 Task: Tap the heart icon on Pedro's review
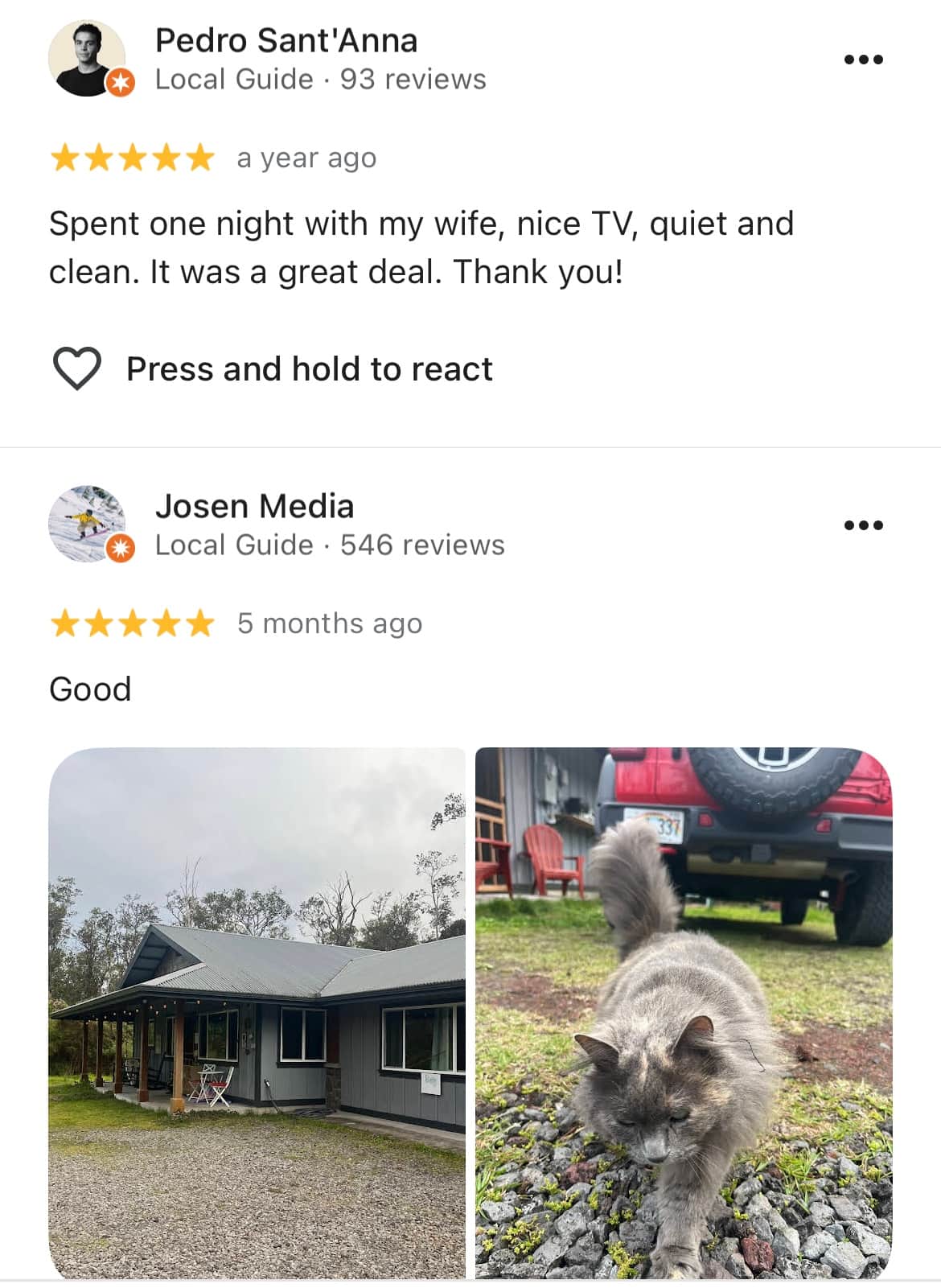pos(77,368)
